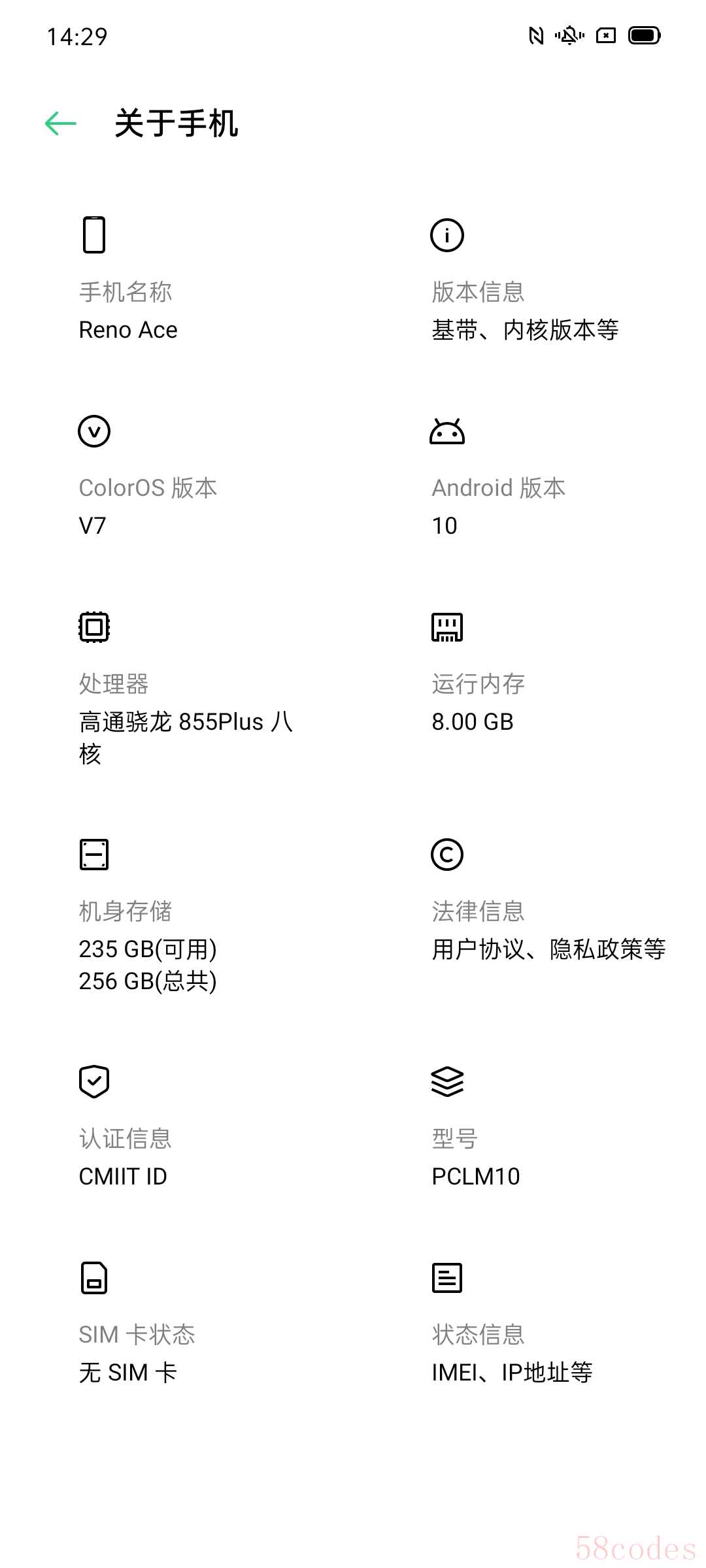Check SIM 卡状态
This screenshot has height=1568, width=706.
point(137,1353)
